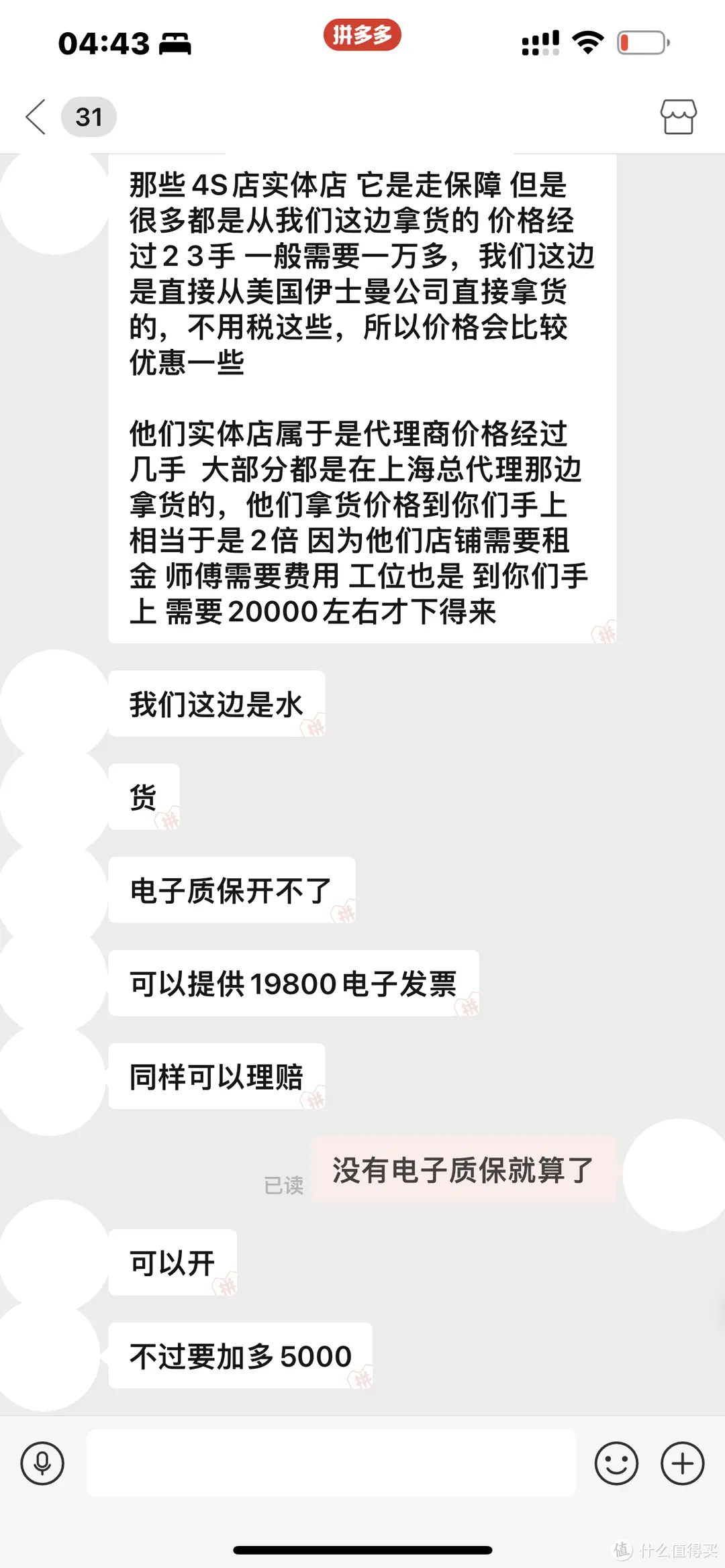The height and width of the screenshot is (1568, 725).
Task: Tap the voice input microphone
Action: pyautogui.click(x=42, y=1463)
